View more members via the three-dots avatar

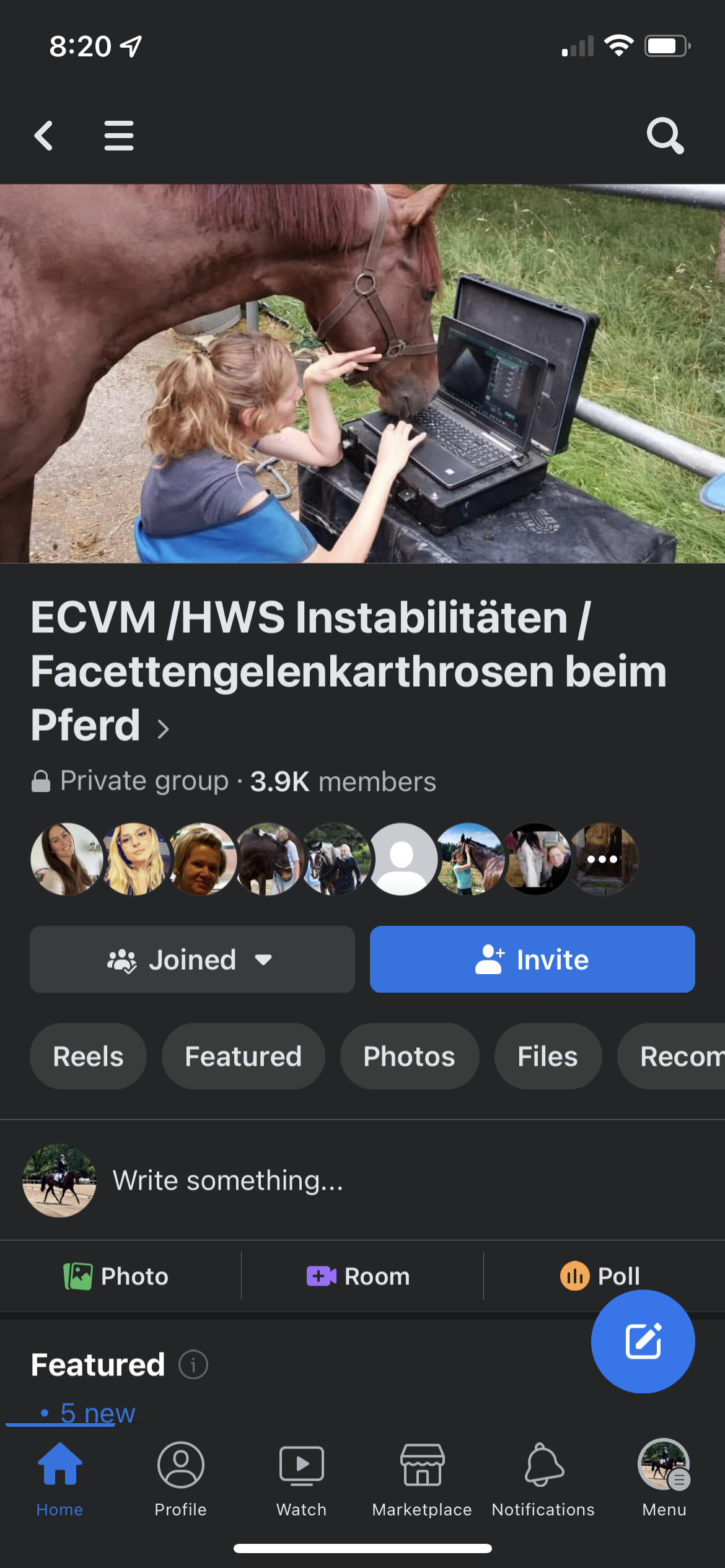(x=603, y=859)
